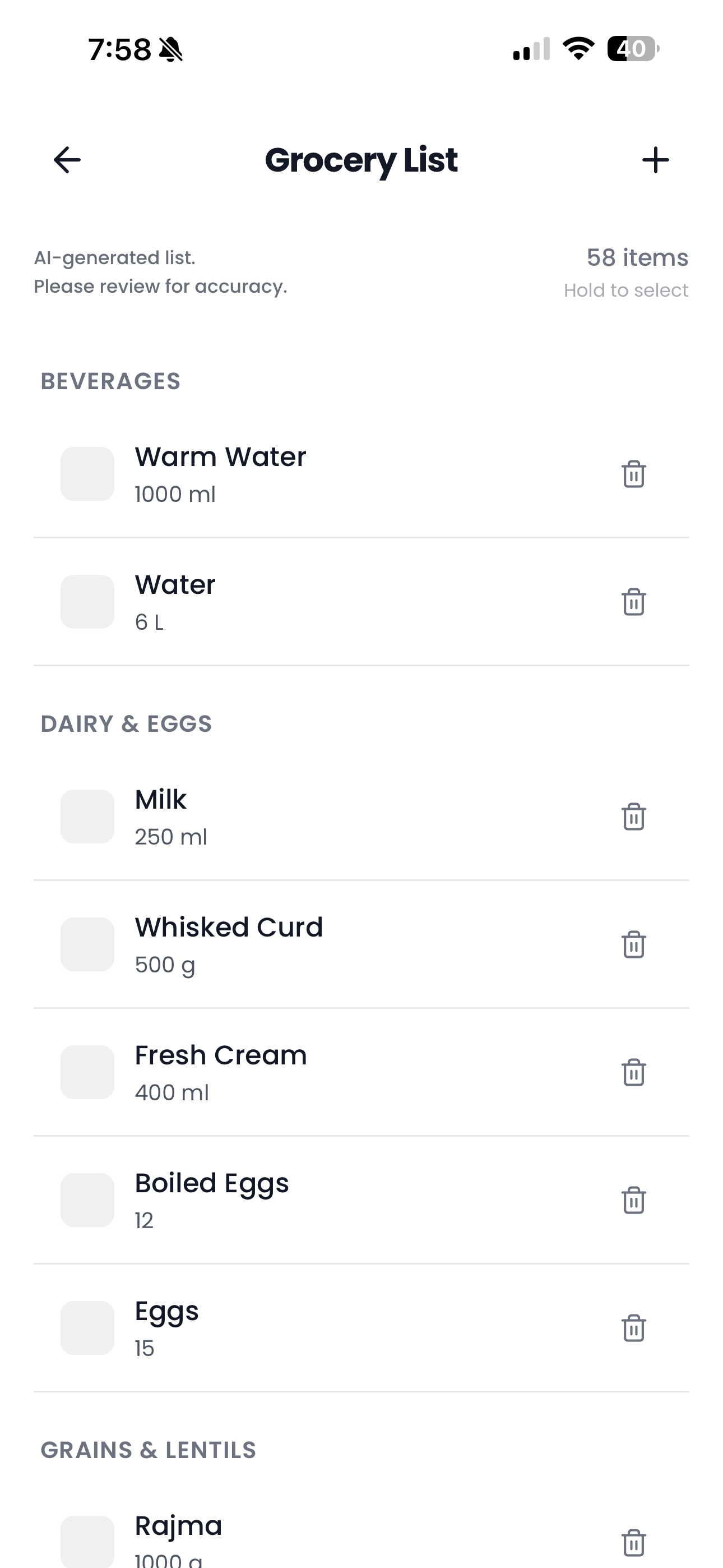Select the DAIRY & EGGS section header
723x1568 pixels.
(x=127, y=724)
